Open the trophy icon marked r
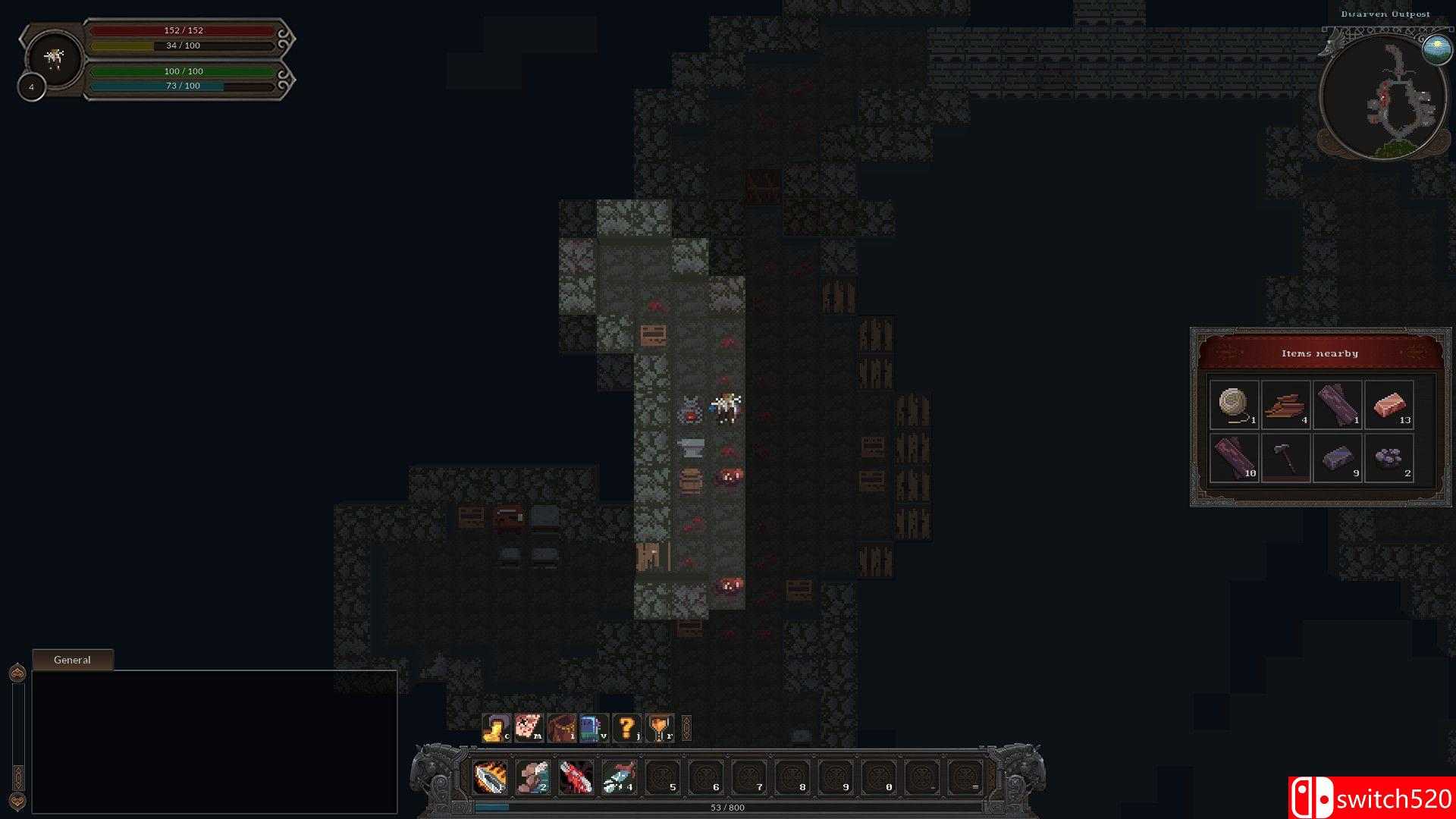 (660, 729)
